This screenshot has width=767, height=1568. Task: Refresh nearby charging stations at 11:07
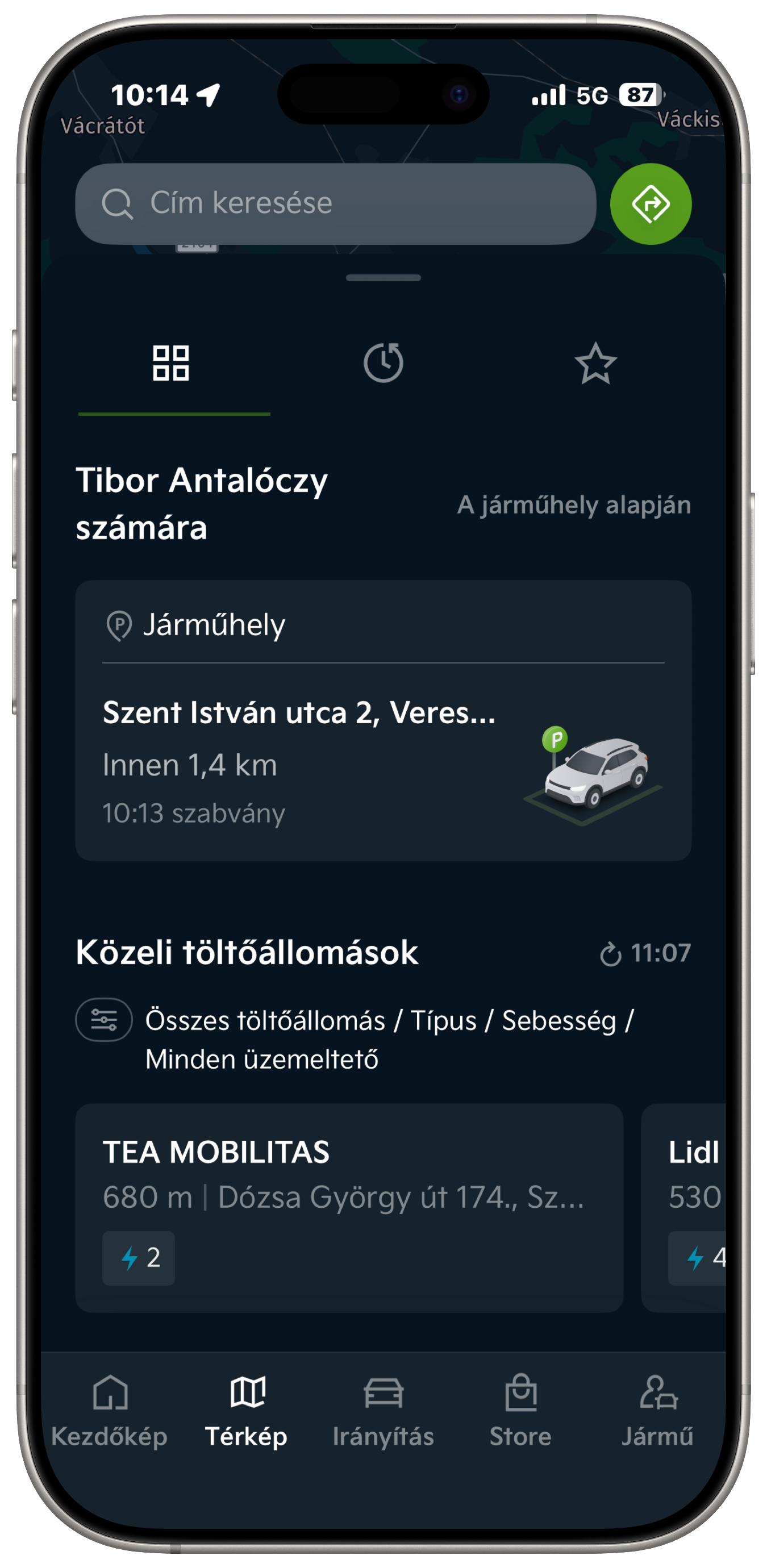click(x=645, y=953)
